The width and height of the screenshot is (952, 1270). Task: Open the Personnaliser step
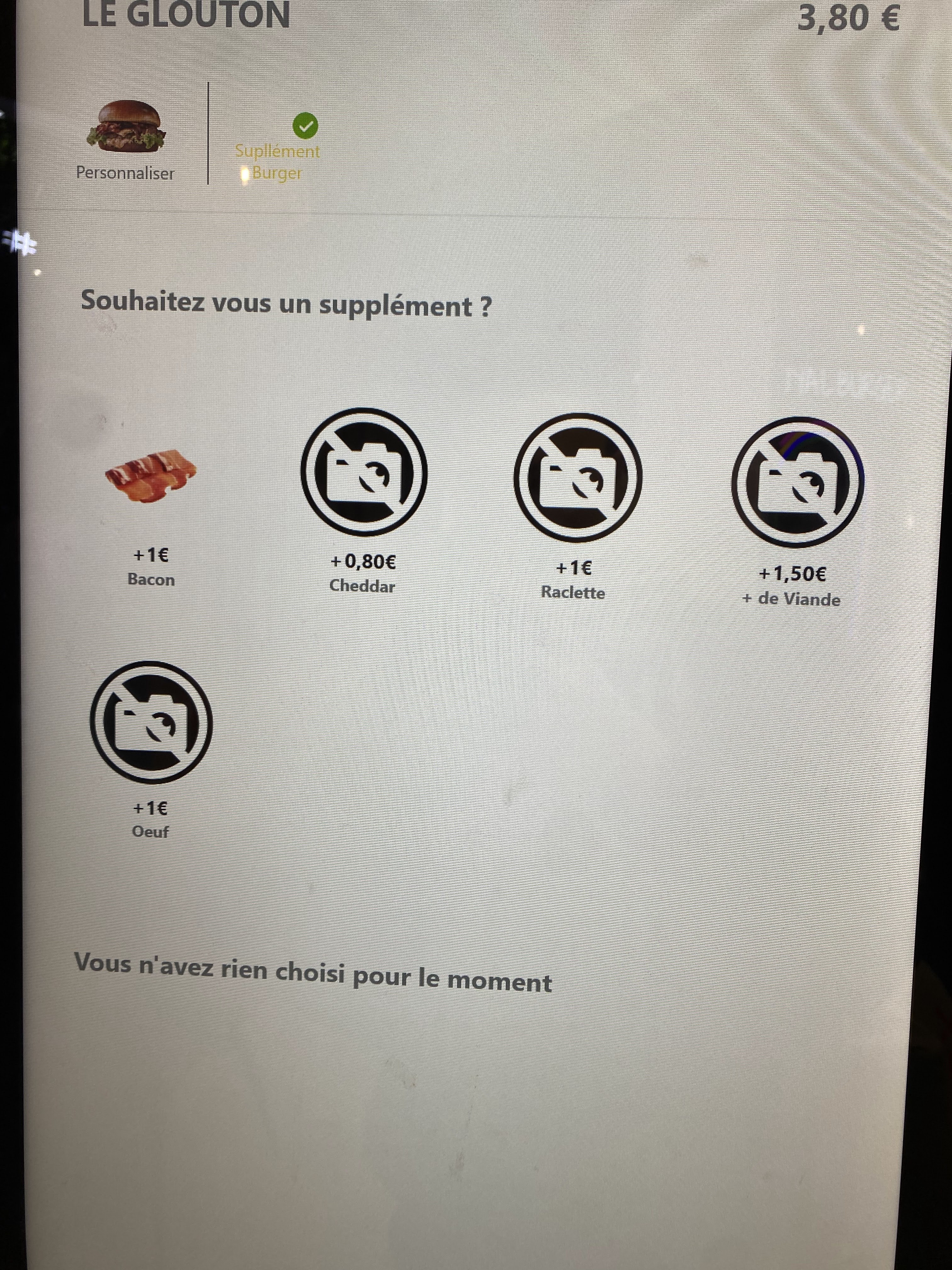126,140
